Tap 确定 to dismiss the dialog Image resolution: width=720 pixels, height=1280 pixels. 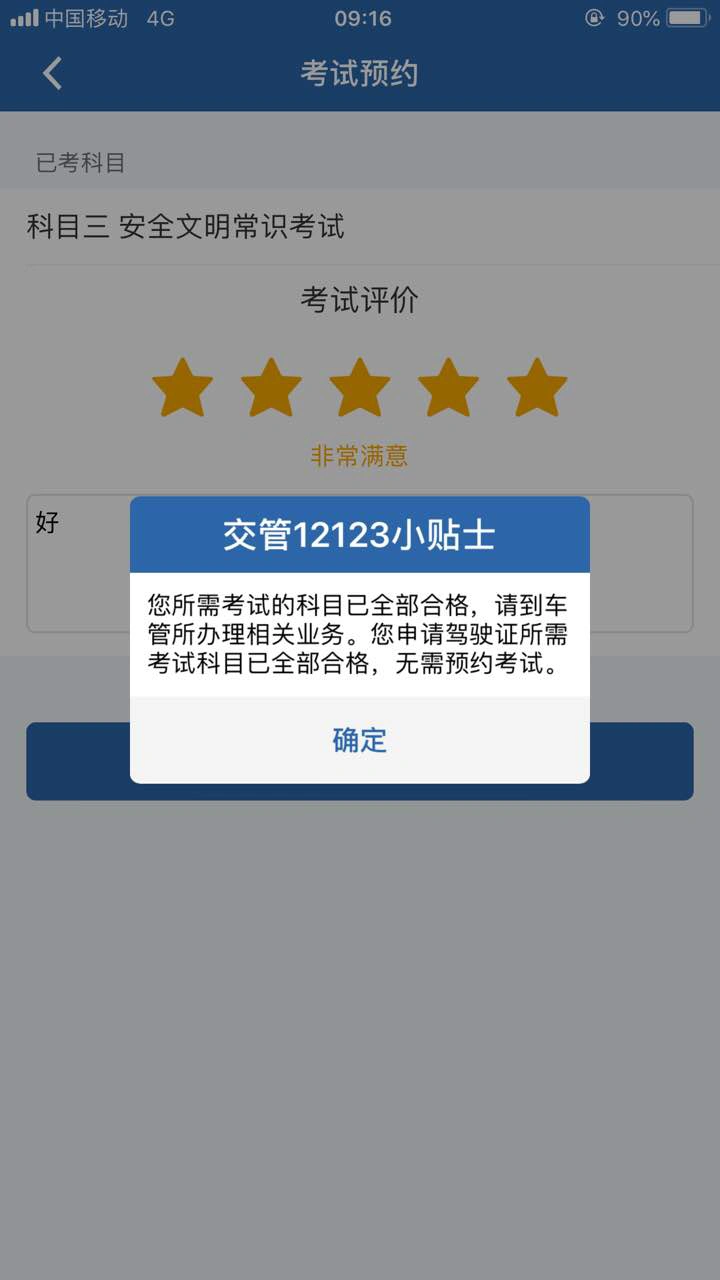(x=359, y=740)
